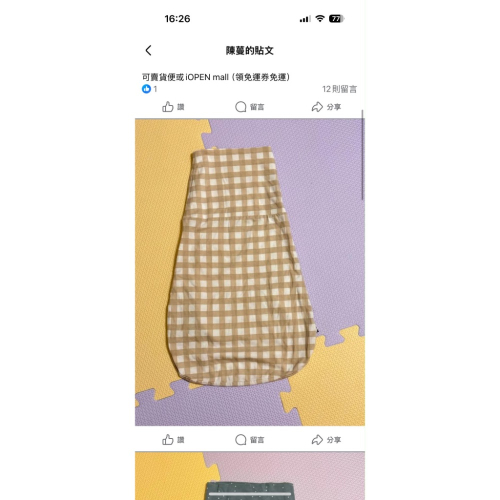Open the dark green item photo at bottom
The image size is (500, 500).
click(250, 476)
